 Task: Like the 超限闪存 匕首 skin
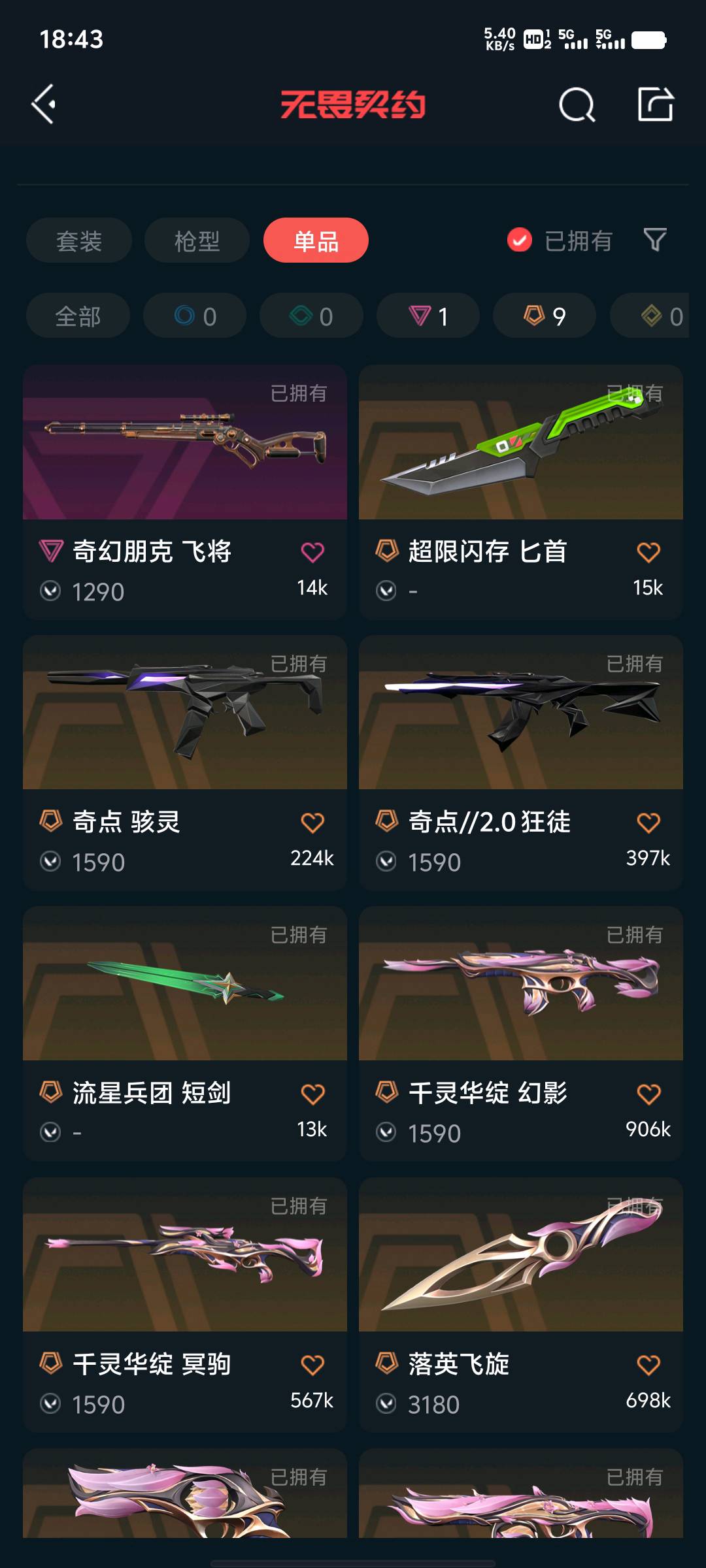tap(648, 553)
